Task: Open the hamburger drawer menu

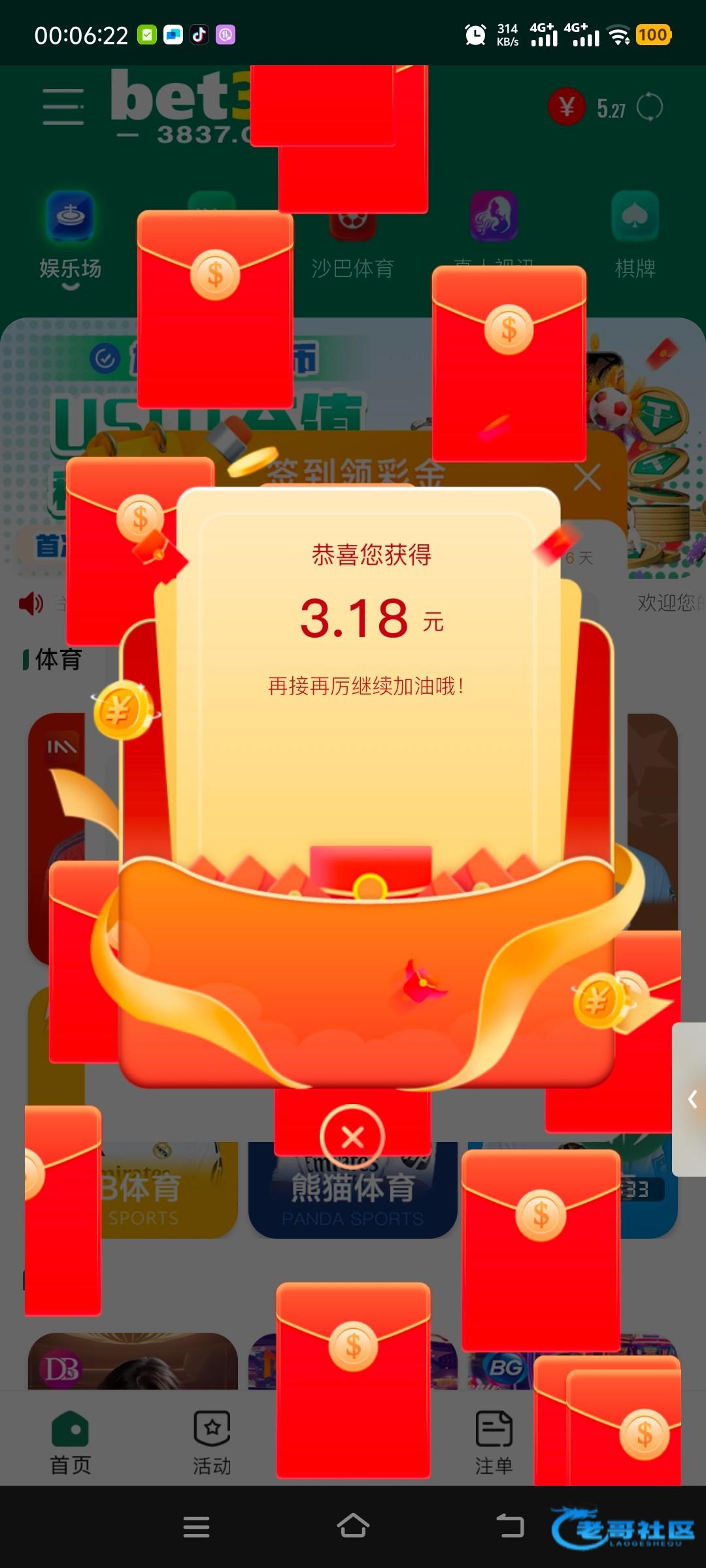Action: pyautogui.click(x=63, y=106)
